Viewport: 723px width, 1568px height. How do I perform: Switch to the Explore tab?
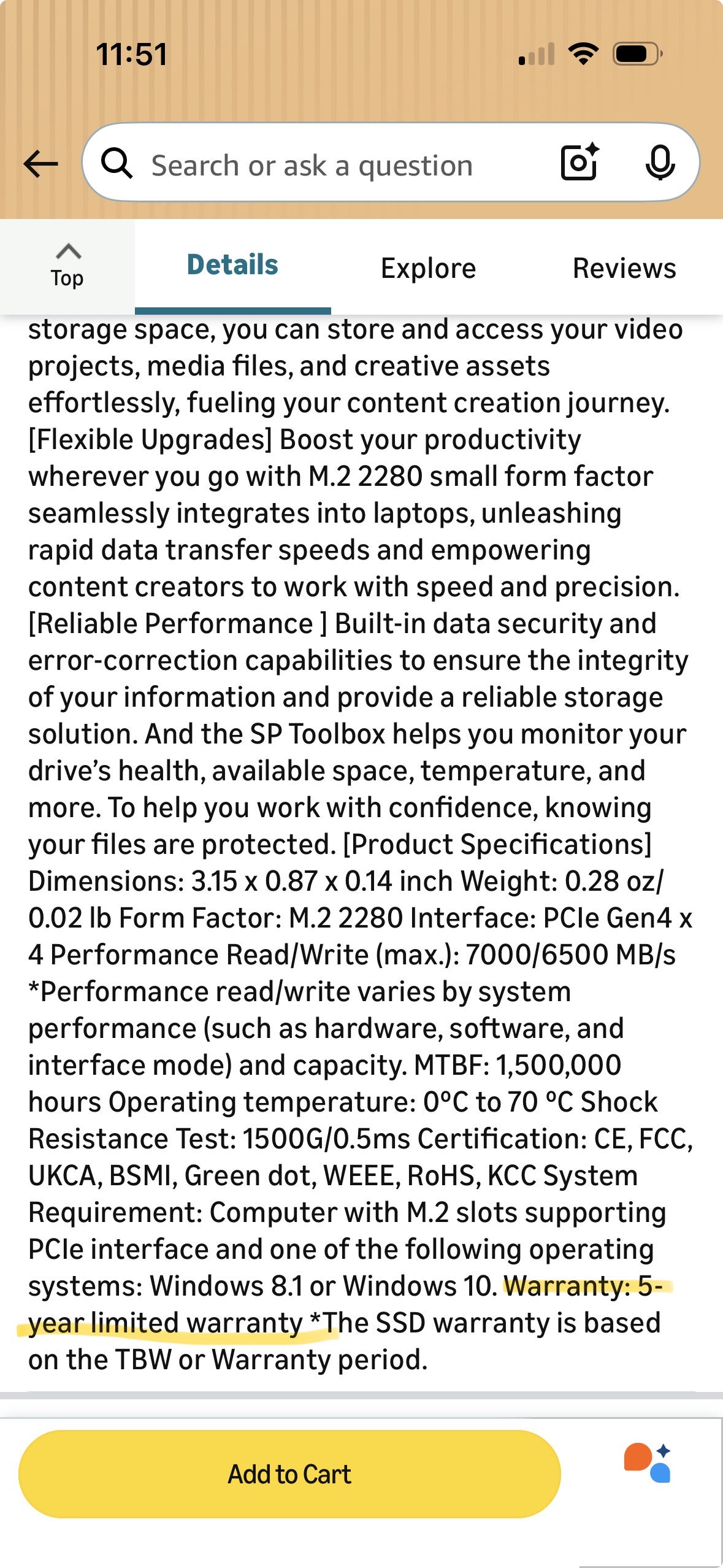click(428, 268)
